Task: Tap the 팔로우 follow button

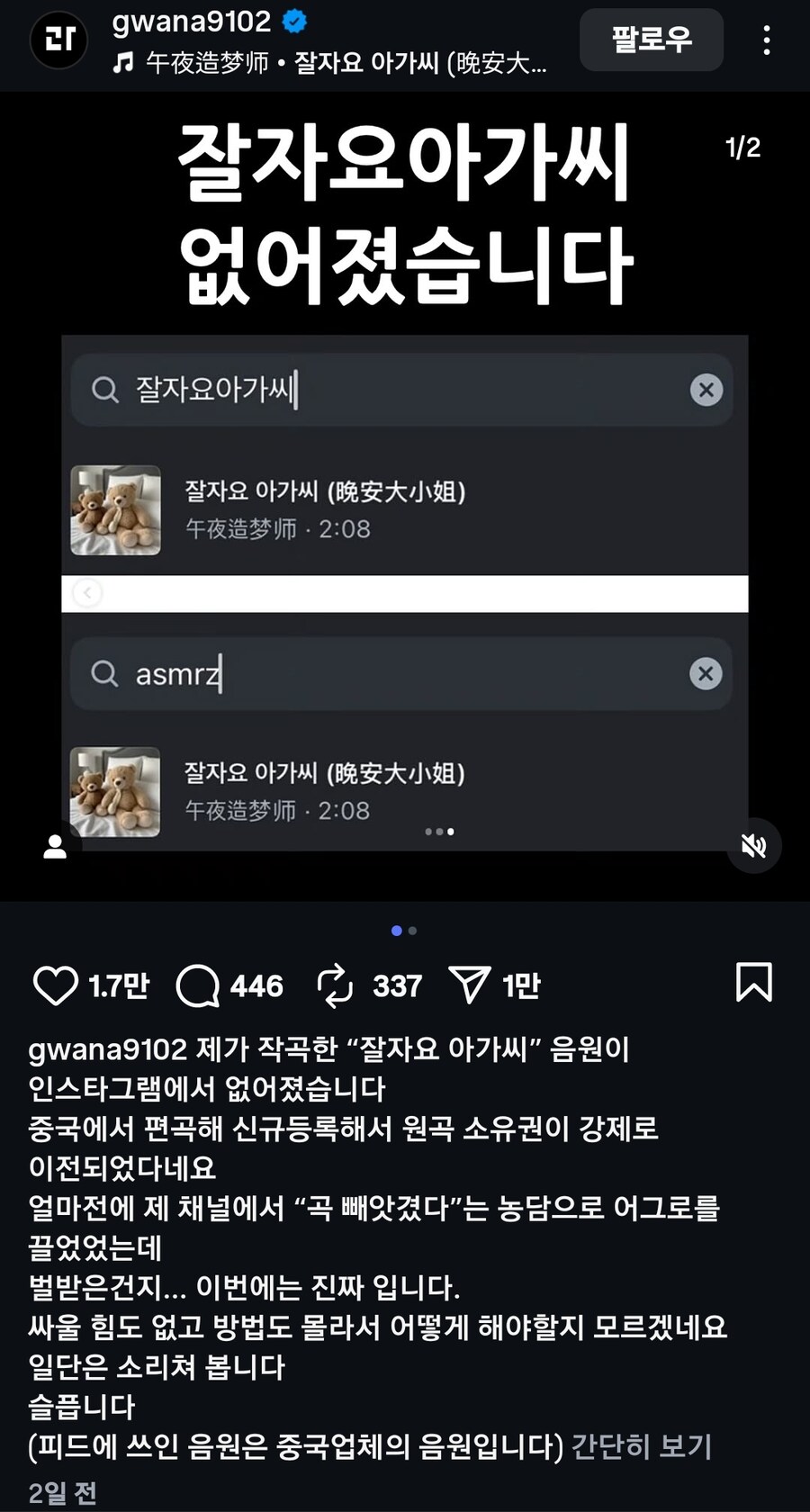Action: coord(652,40)
